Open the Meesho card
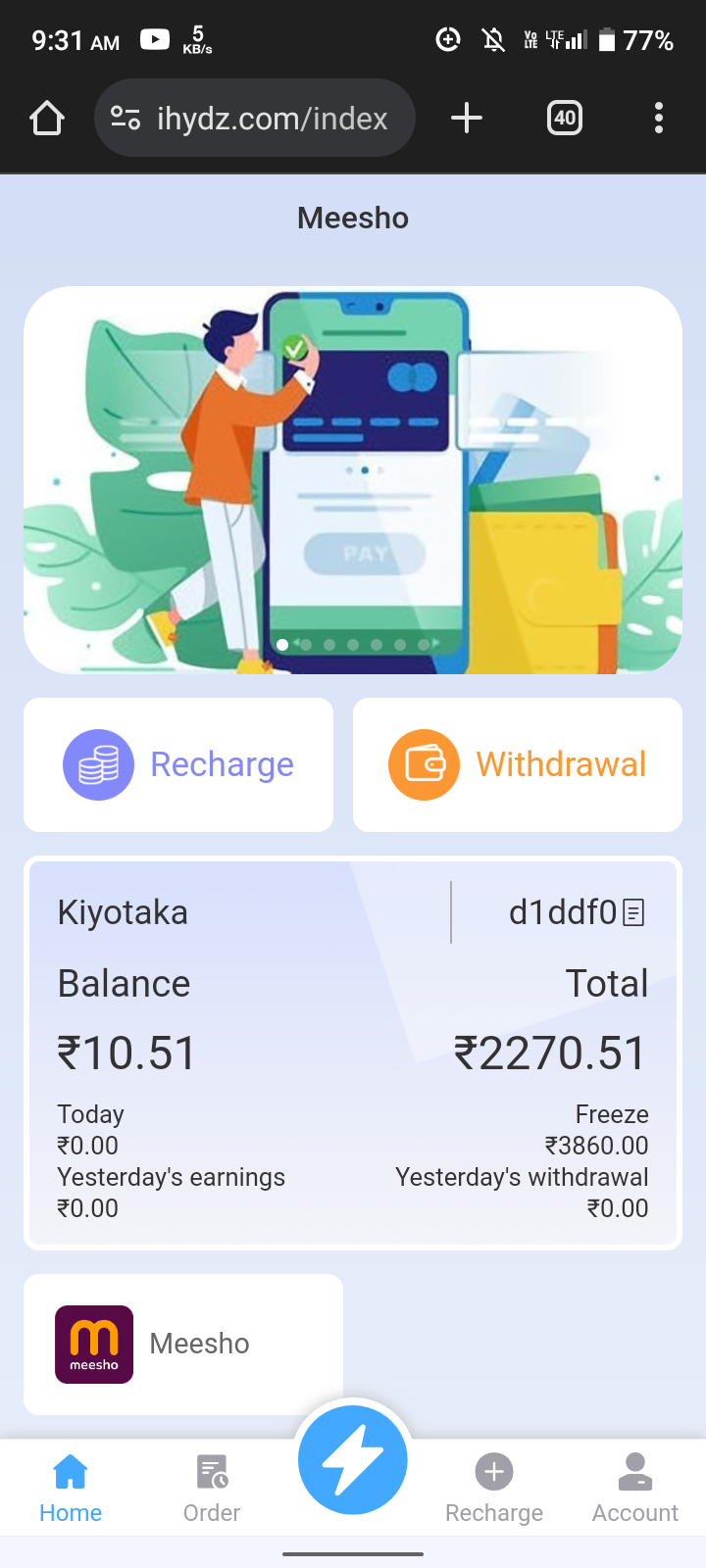 click(183, 1344)
